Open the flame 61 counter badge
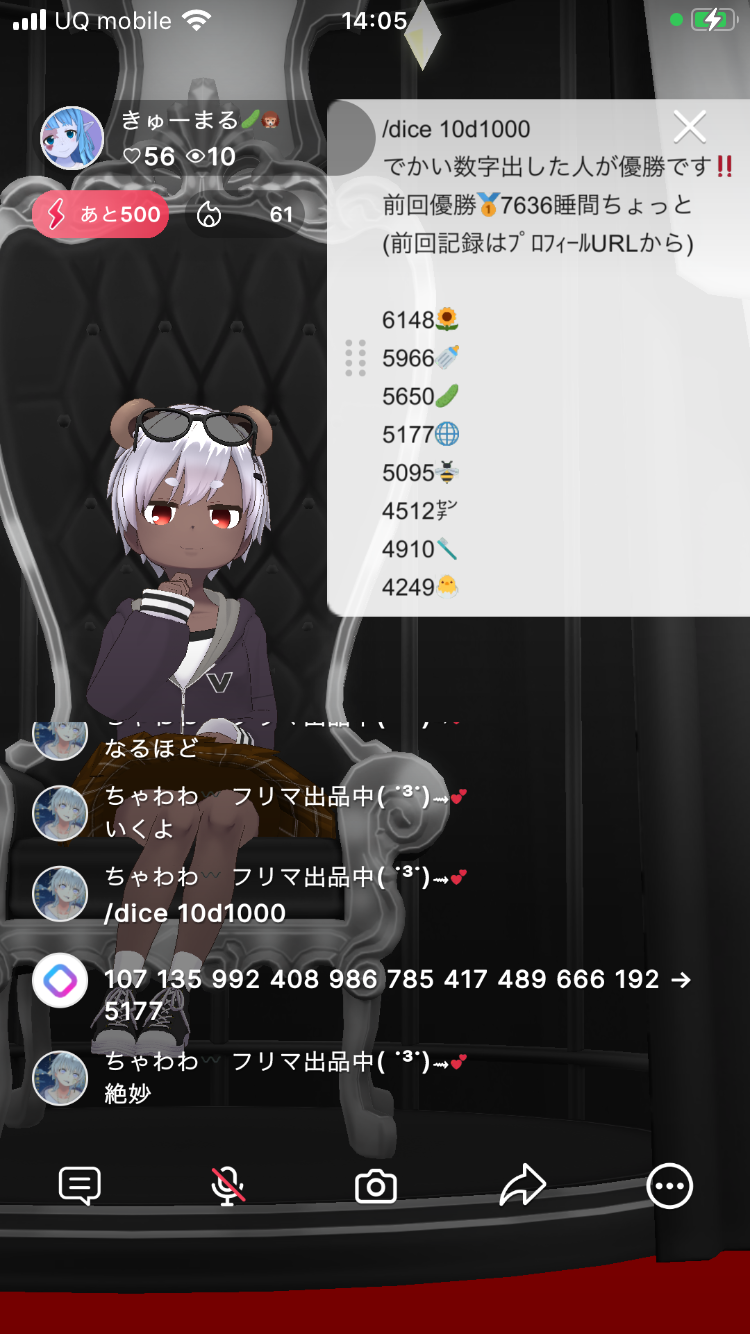This screenshot has height=1334, width=750. click(245, 214)
